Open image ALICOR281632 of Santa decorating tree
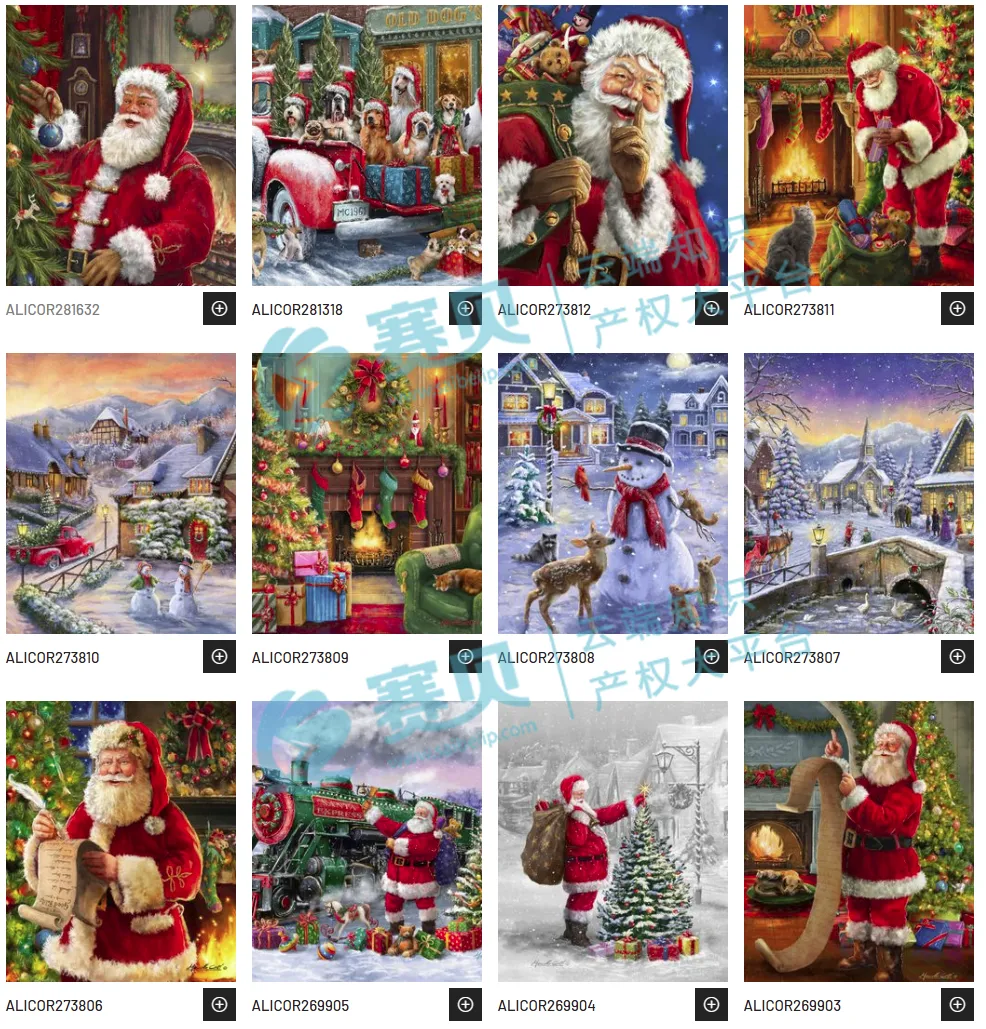This screenshot has width=986, height=1029. 121,145
